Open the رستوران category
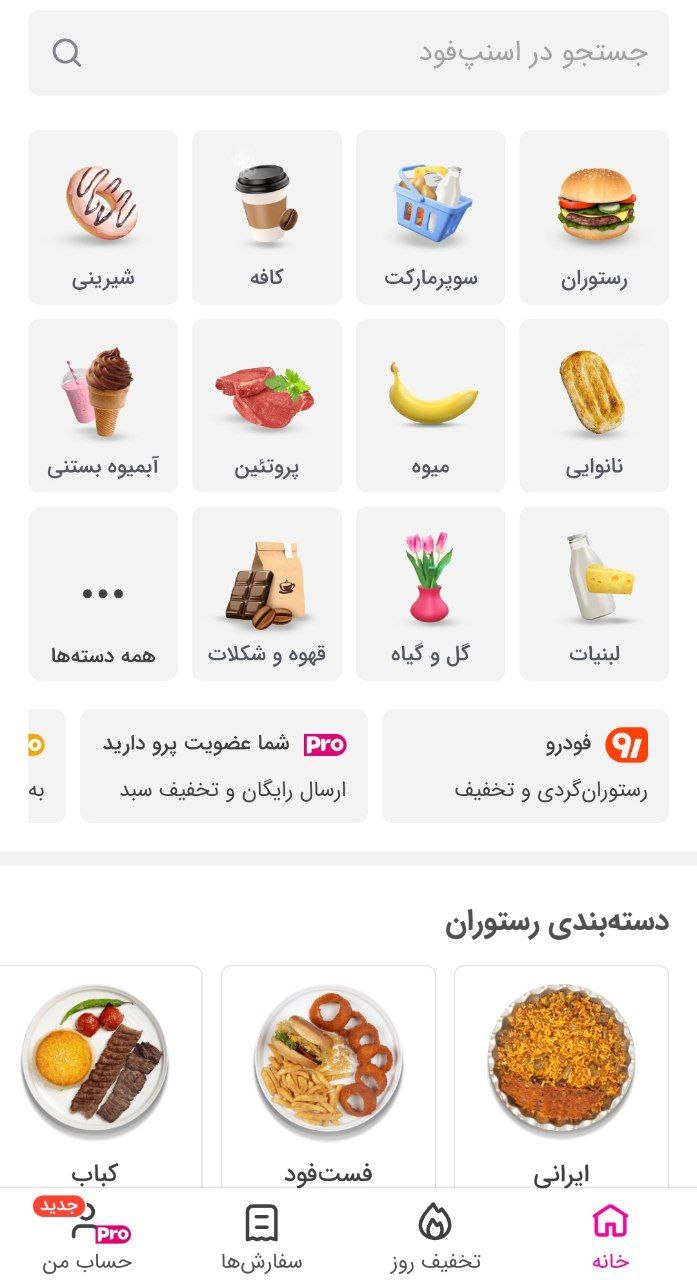Image resolution: width=697 pixels, height=1280 pixels. (x=594, y=217)
